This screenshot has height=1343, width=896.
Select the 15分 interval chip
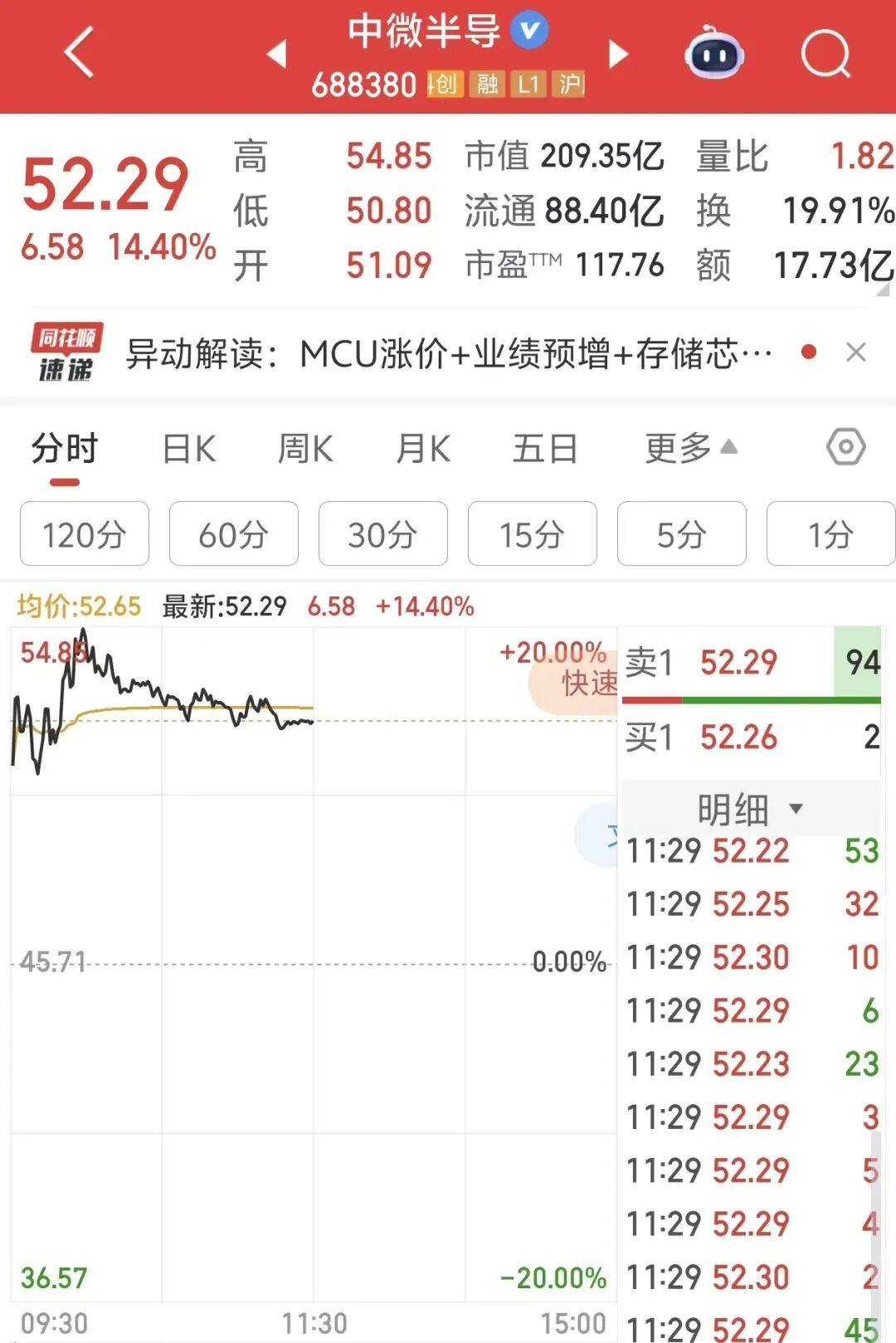(x=533, y=534)
